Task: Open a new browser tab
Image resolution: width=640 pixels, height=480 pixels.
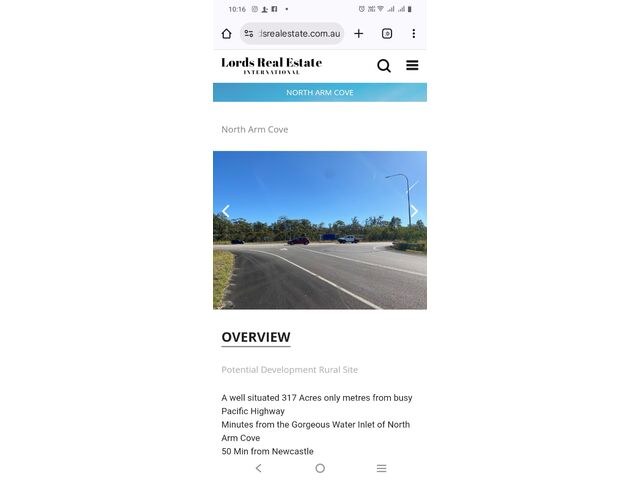Action: 359,34
